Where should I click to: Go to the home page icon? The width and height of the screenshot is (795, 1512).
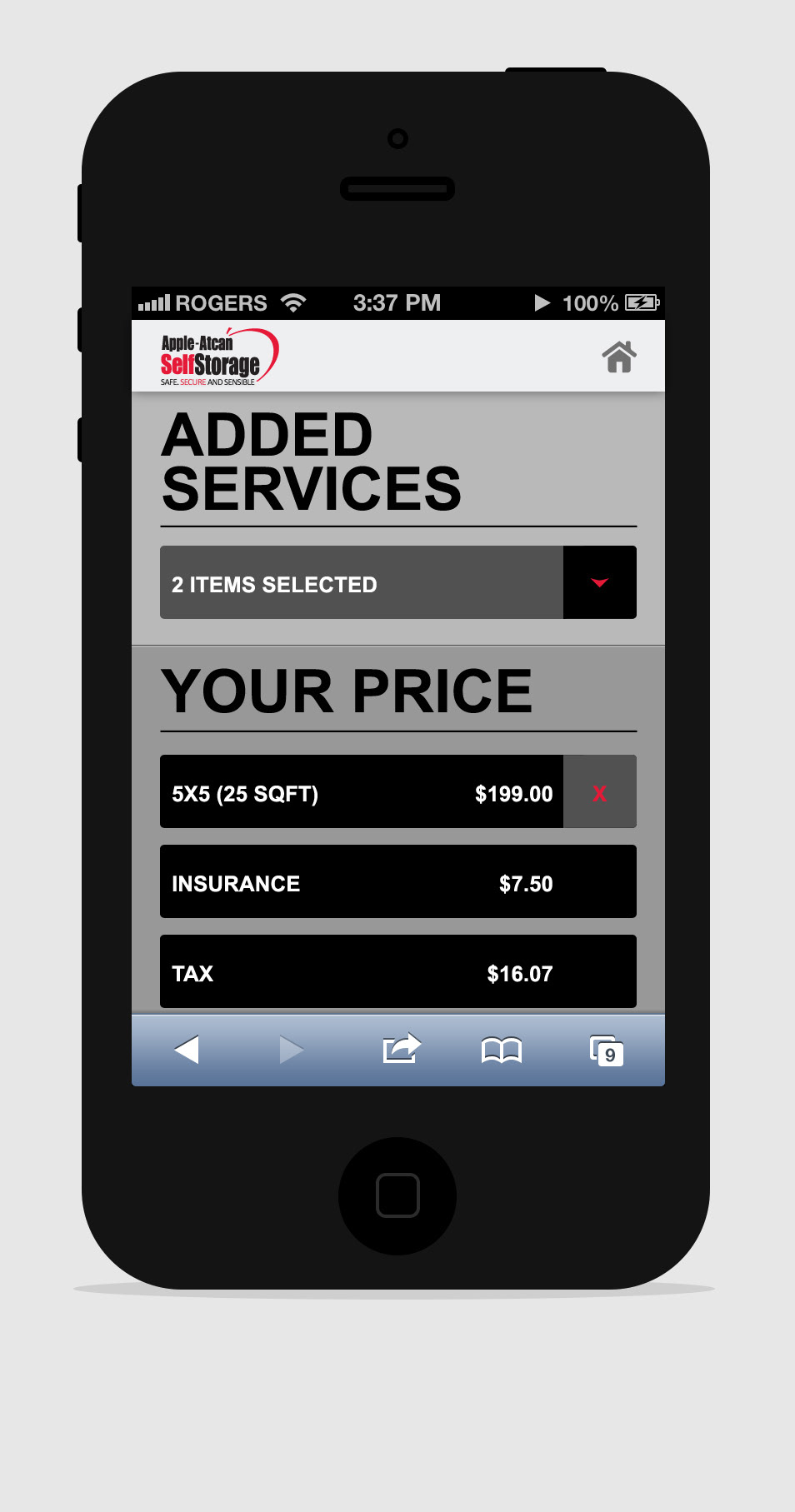pyautogui.click(x=619, y=357)
